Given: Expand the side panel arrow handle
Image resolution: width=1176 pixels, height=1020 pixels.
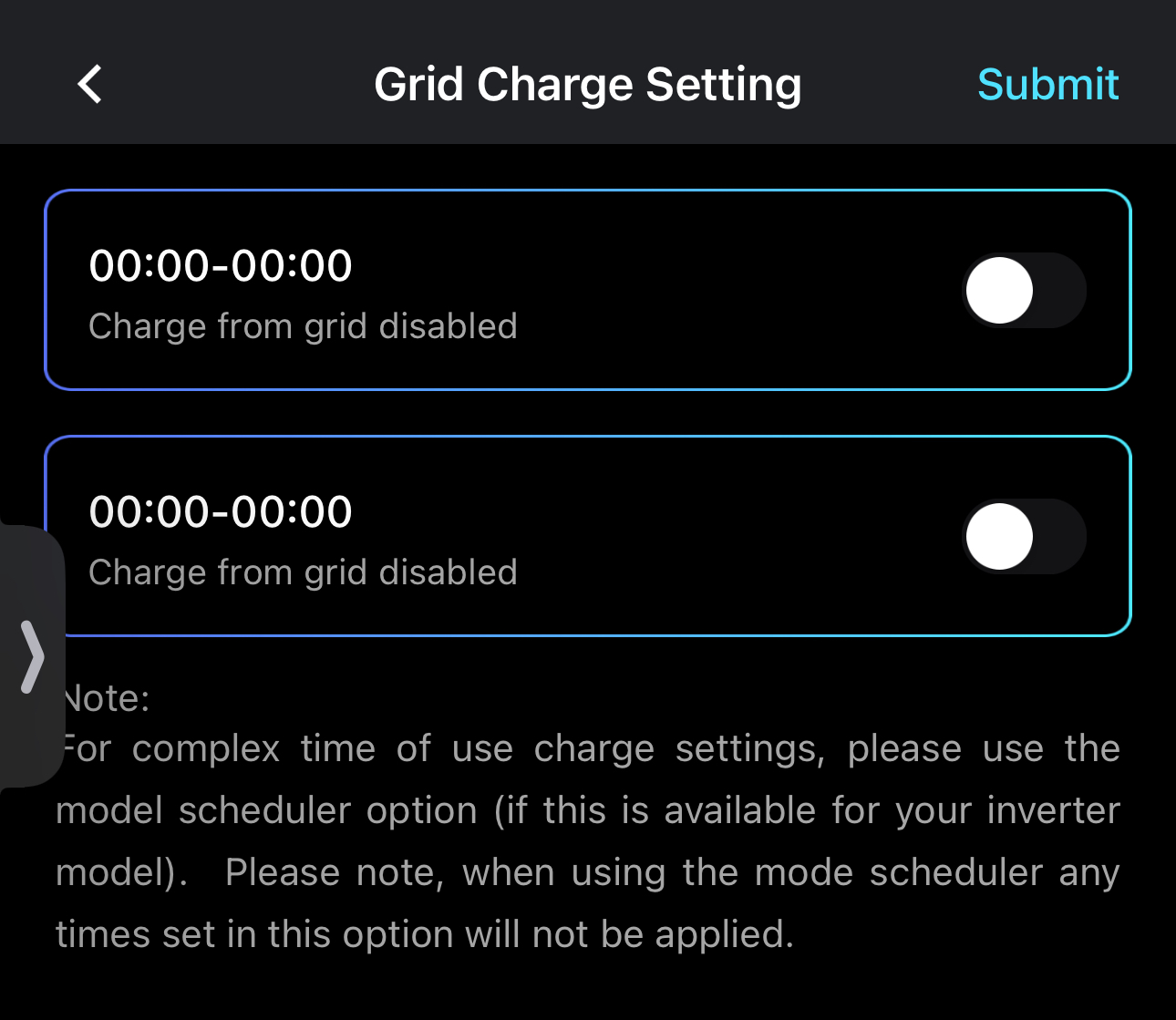Looking at the screenshot, I should coord(32,656).
